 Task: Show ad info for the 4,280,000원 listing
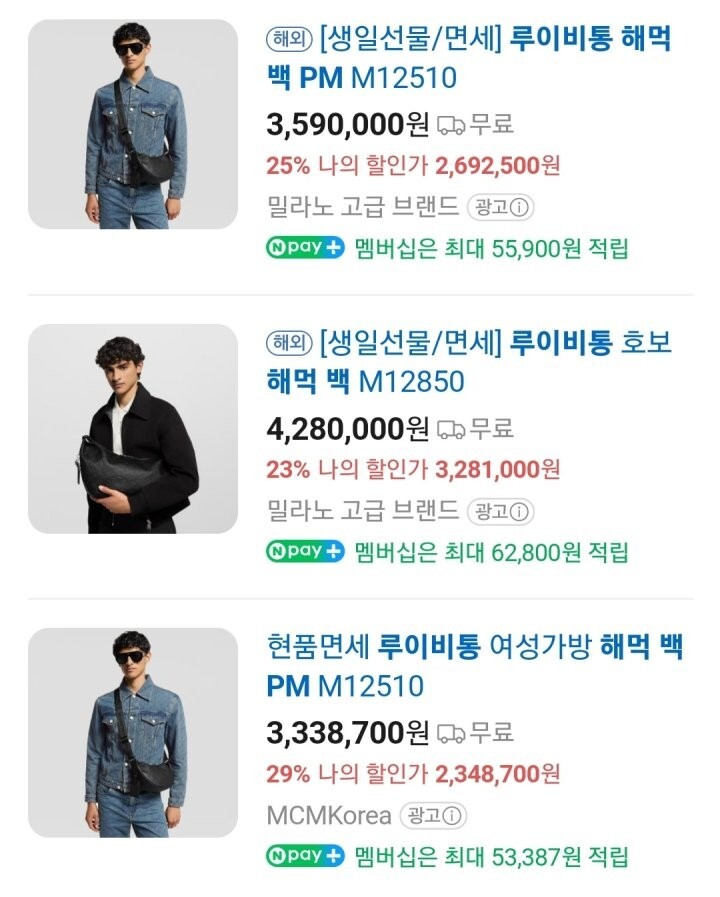click(x=500, y=511)
